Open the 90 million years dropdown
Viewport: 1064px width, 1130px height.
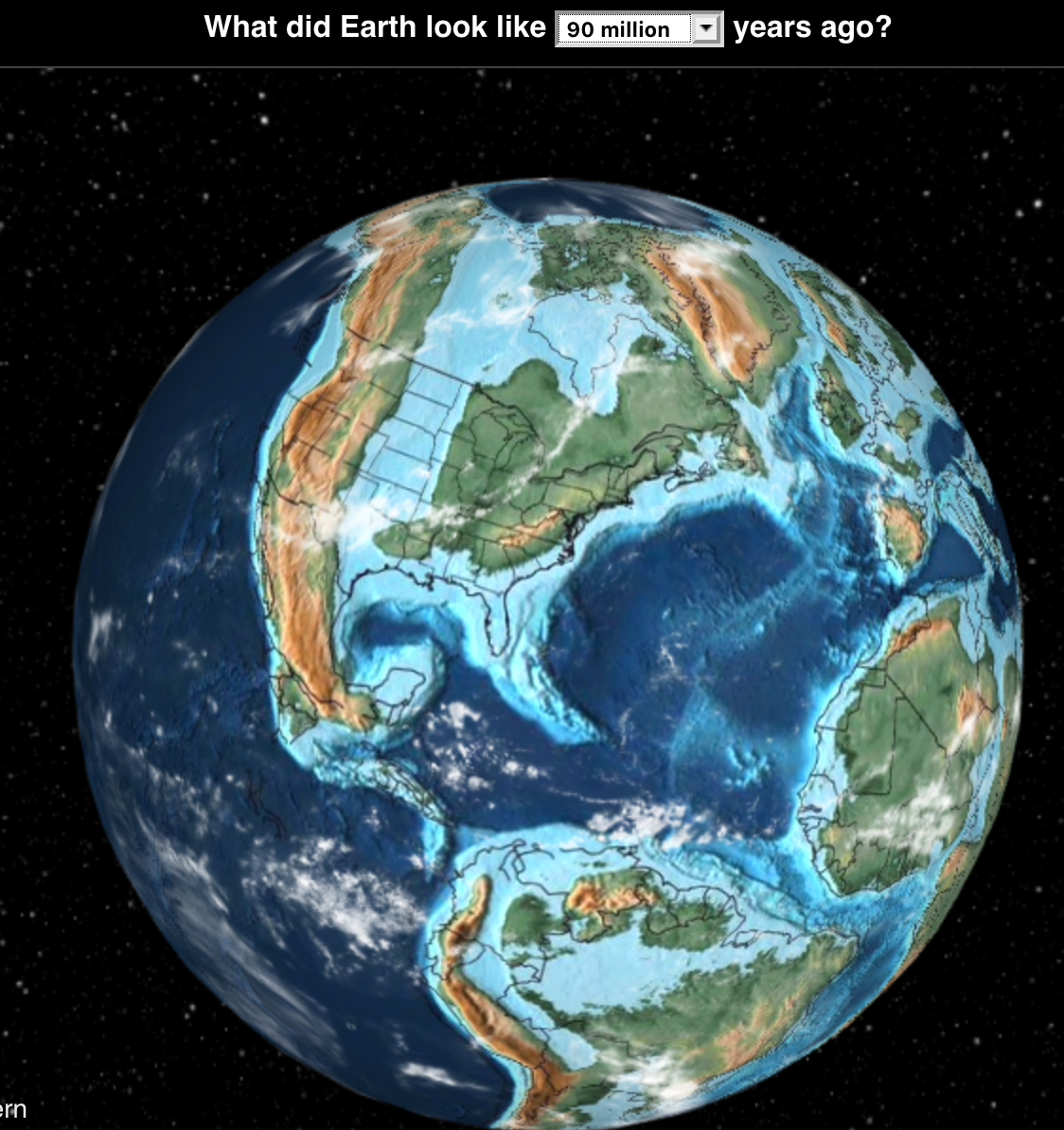click(x=639, y=28)
